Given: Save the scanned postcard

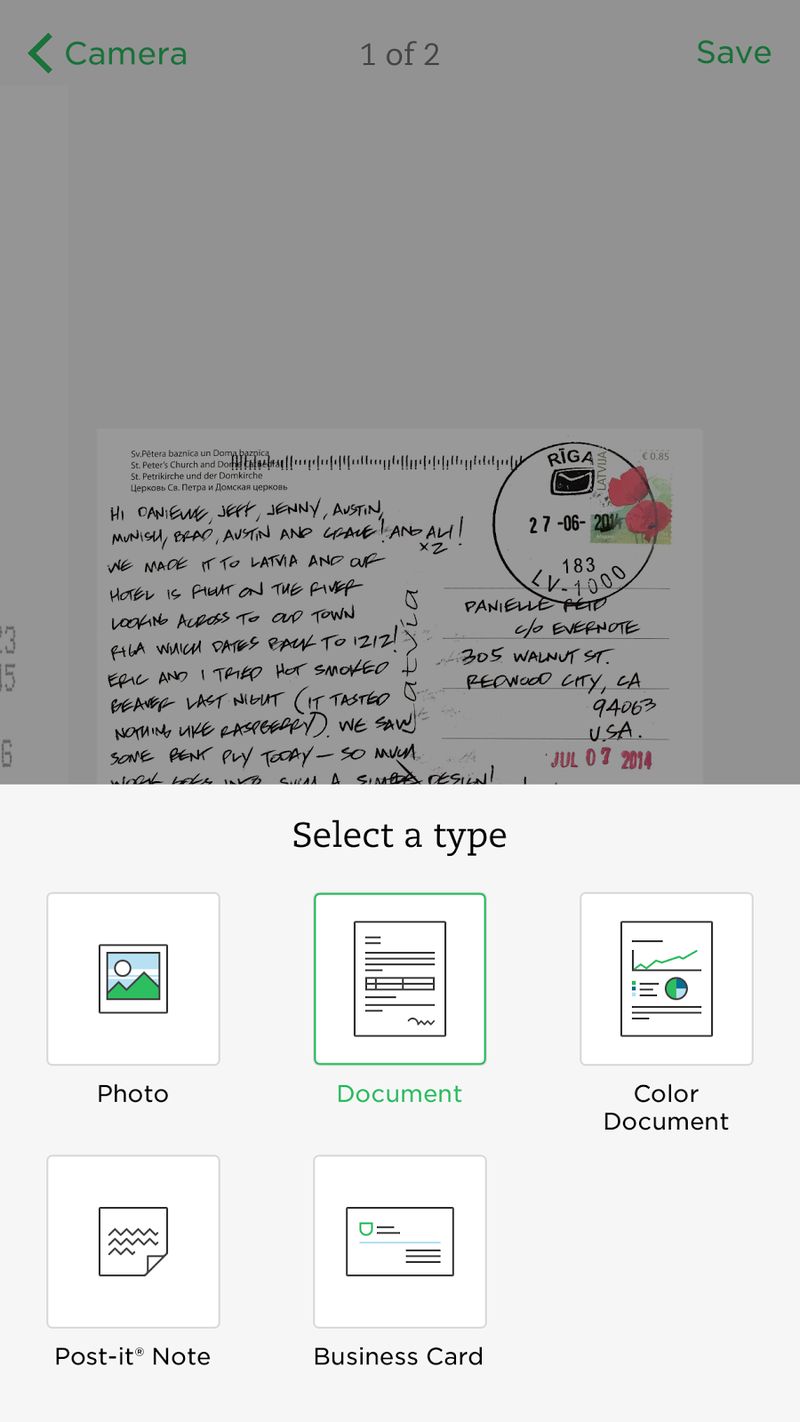Looking at the screenshot, I should (733, 53).
